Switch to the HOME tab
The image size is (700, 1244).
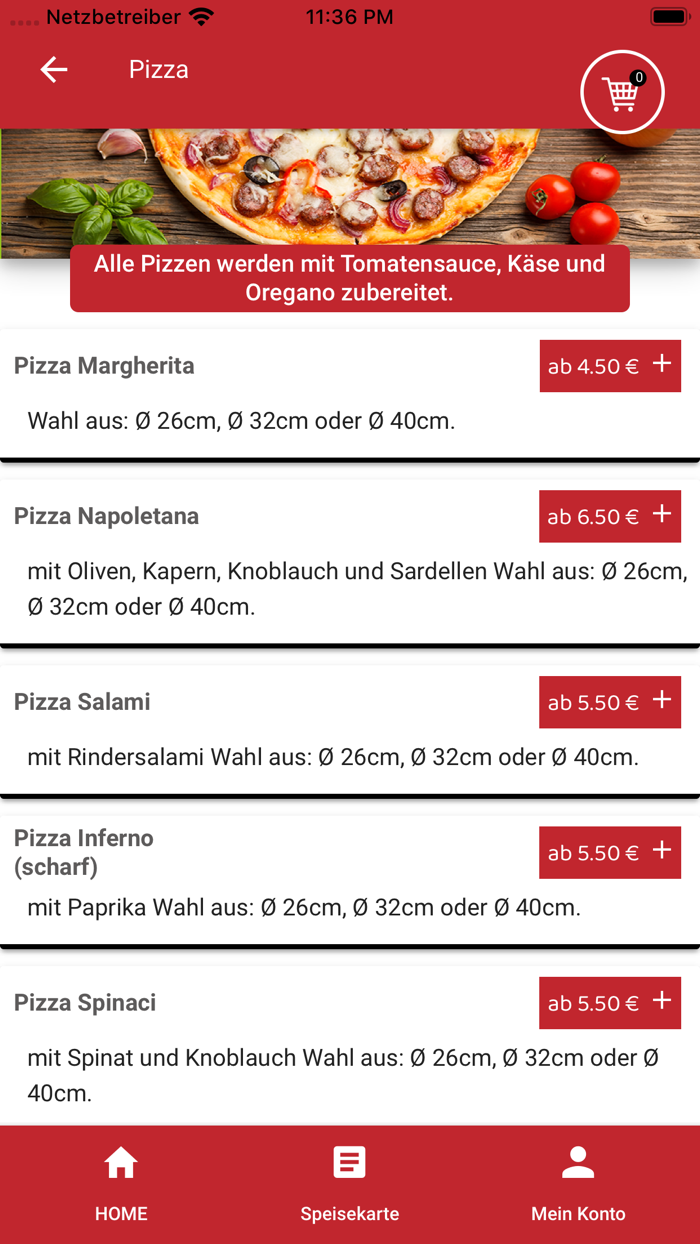pos(121,1184)
